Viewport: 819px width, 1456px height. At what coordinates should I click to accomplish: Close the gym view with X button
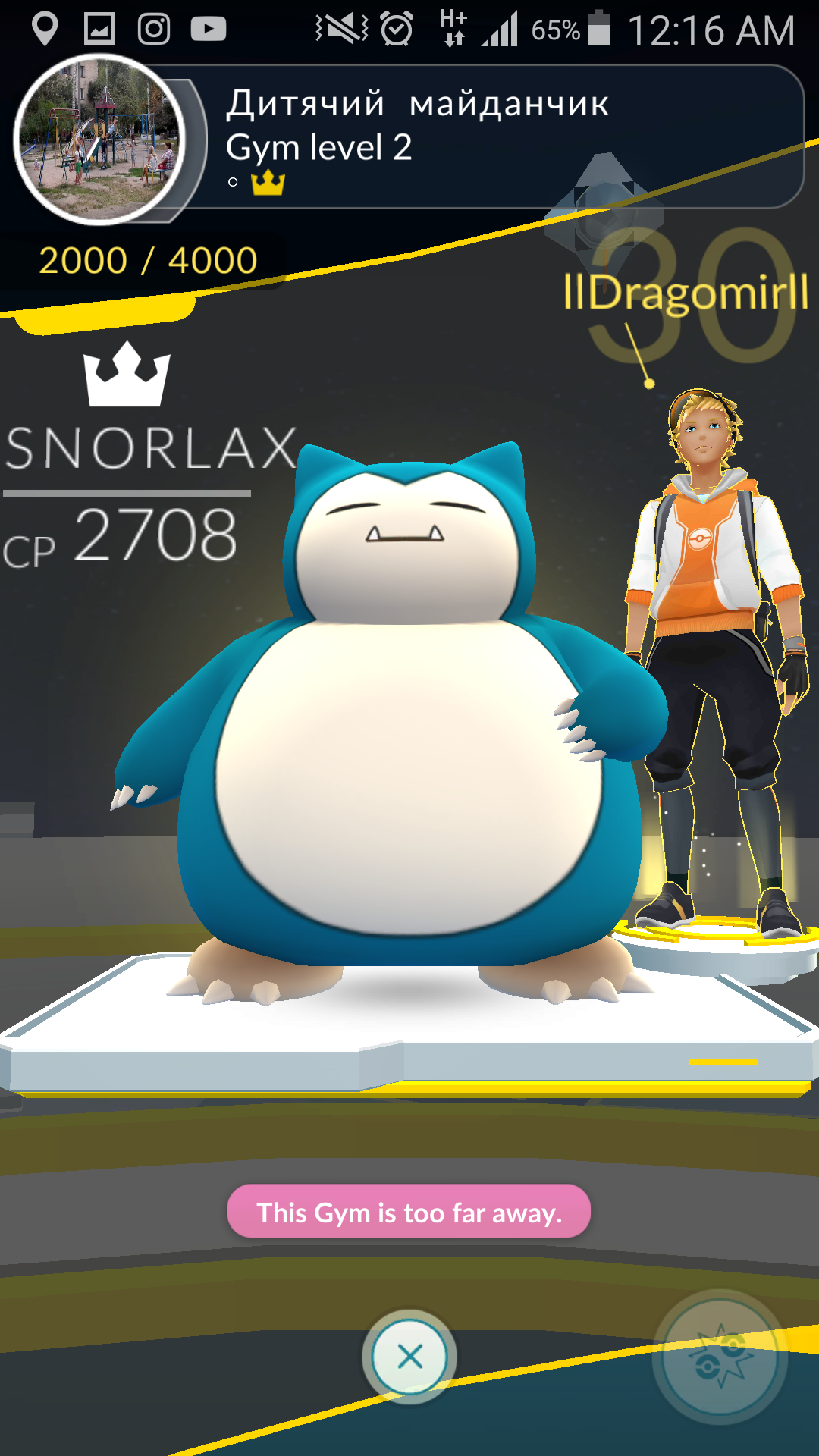click(x=409, y=1357)
